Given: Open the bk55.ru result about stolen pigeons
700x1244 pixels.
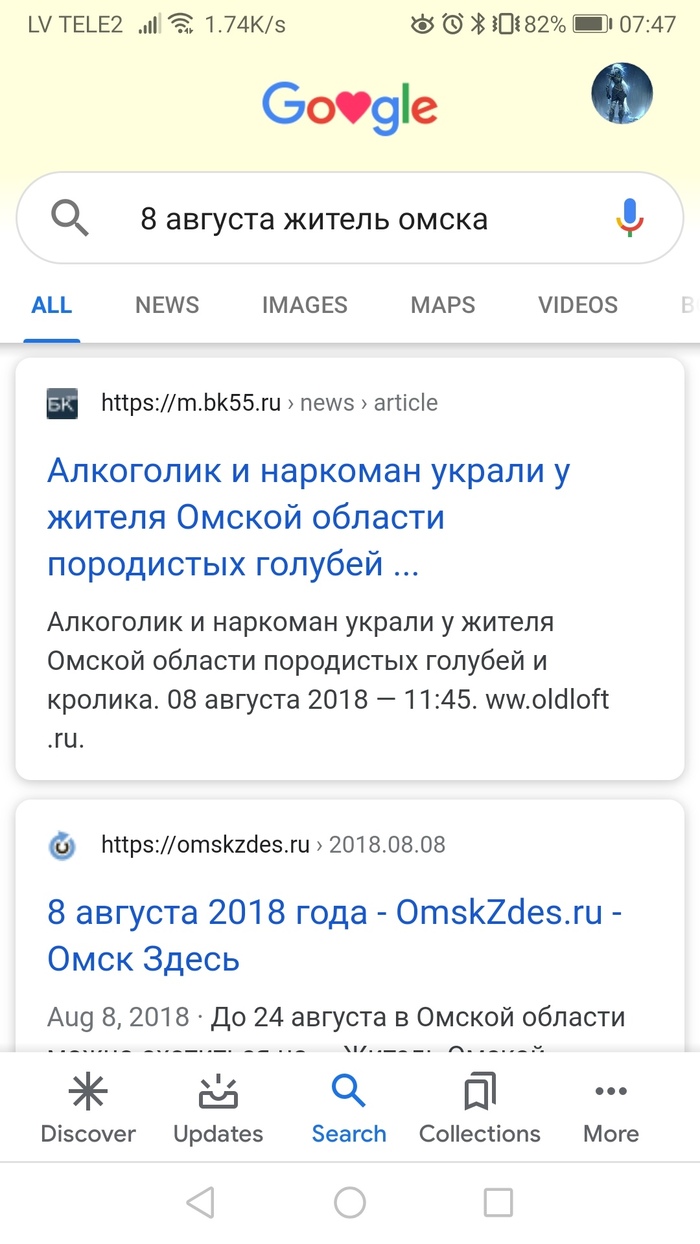Looking at the screenshot, I should [x=308, y=518].
